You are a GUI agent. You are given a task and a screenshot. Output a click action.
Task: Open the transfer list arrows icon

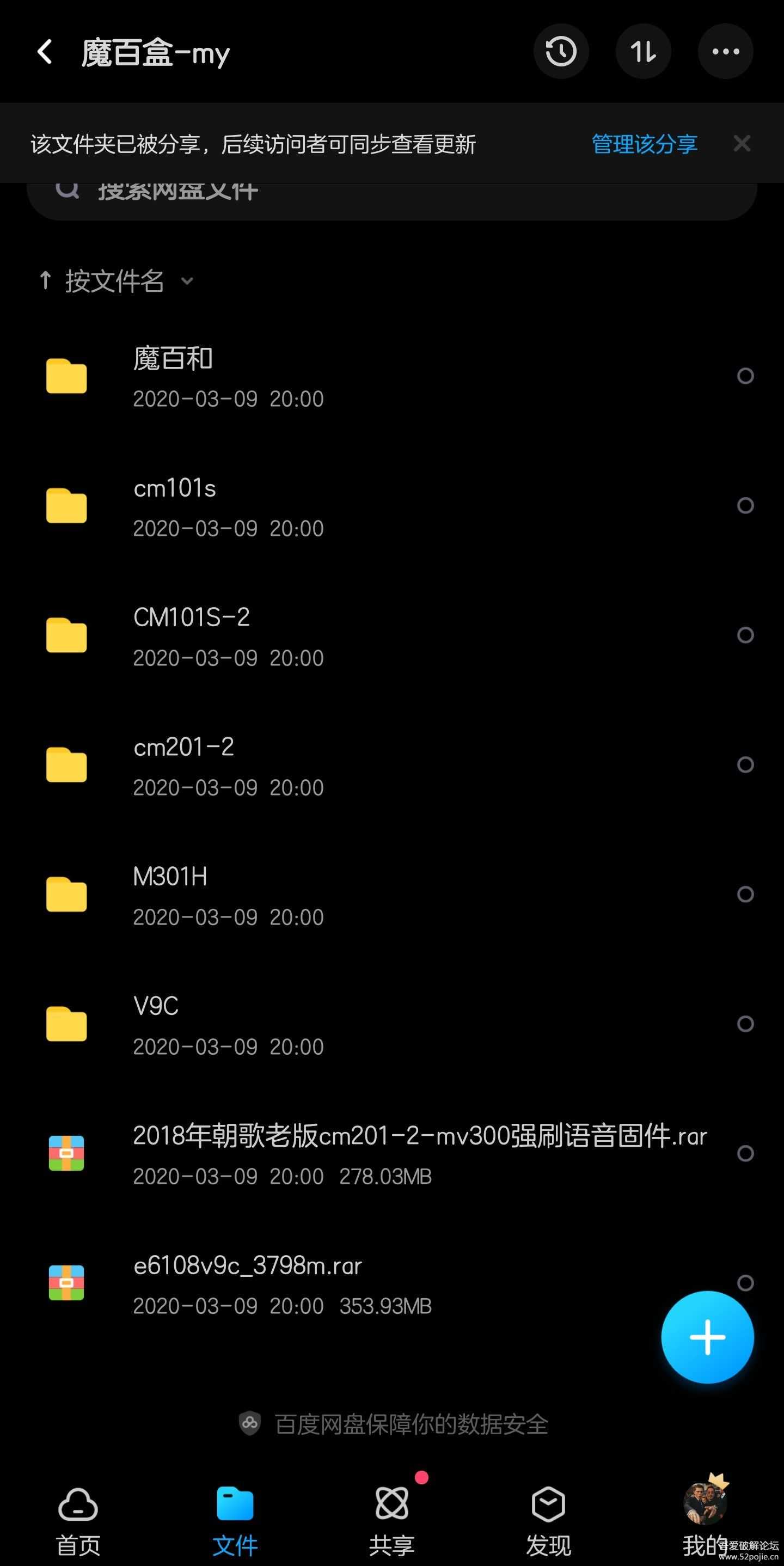coord(643,52)
